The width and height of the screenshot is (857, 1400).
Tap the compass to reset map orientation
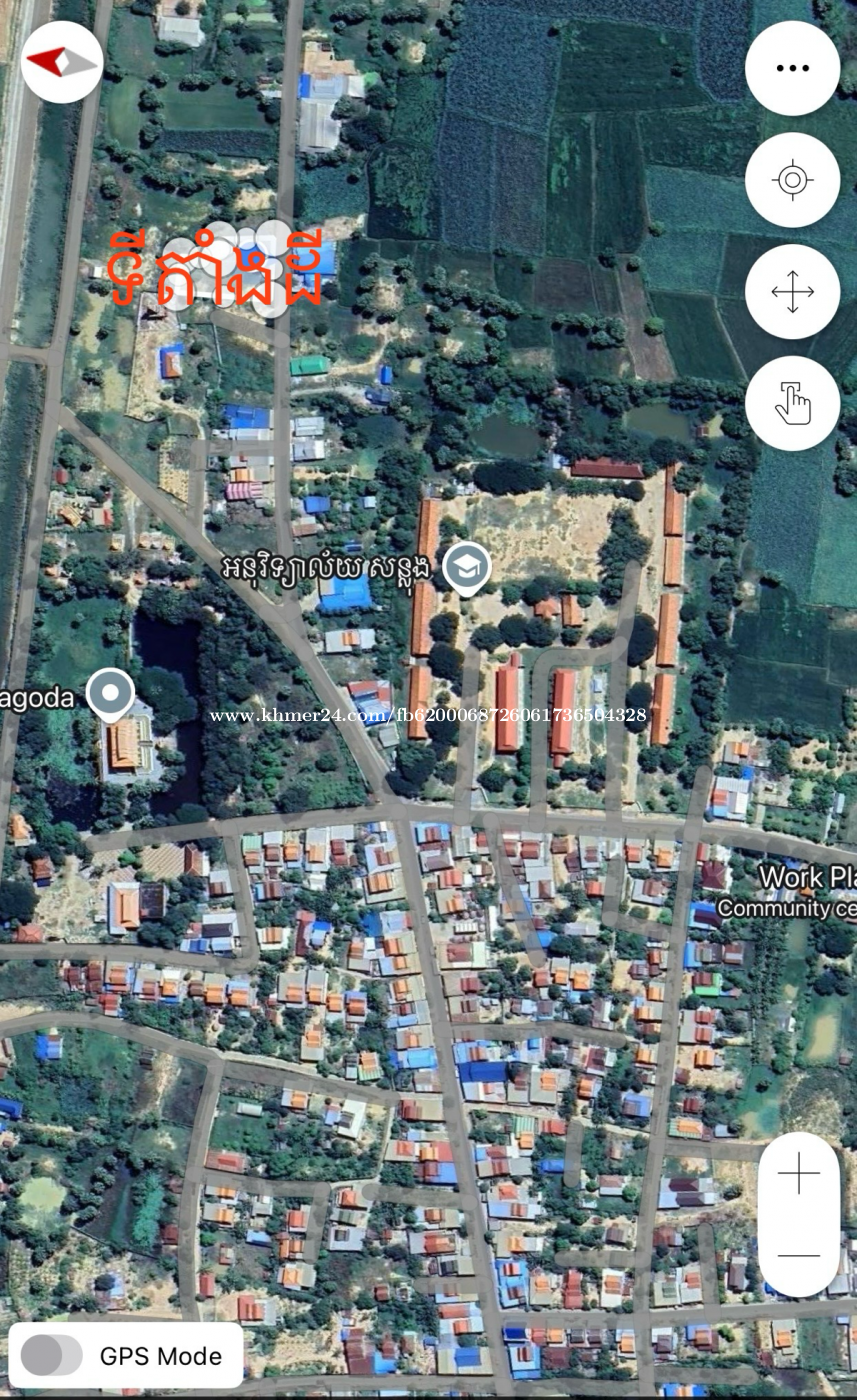point(62,62)
